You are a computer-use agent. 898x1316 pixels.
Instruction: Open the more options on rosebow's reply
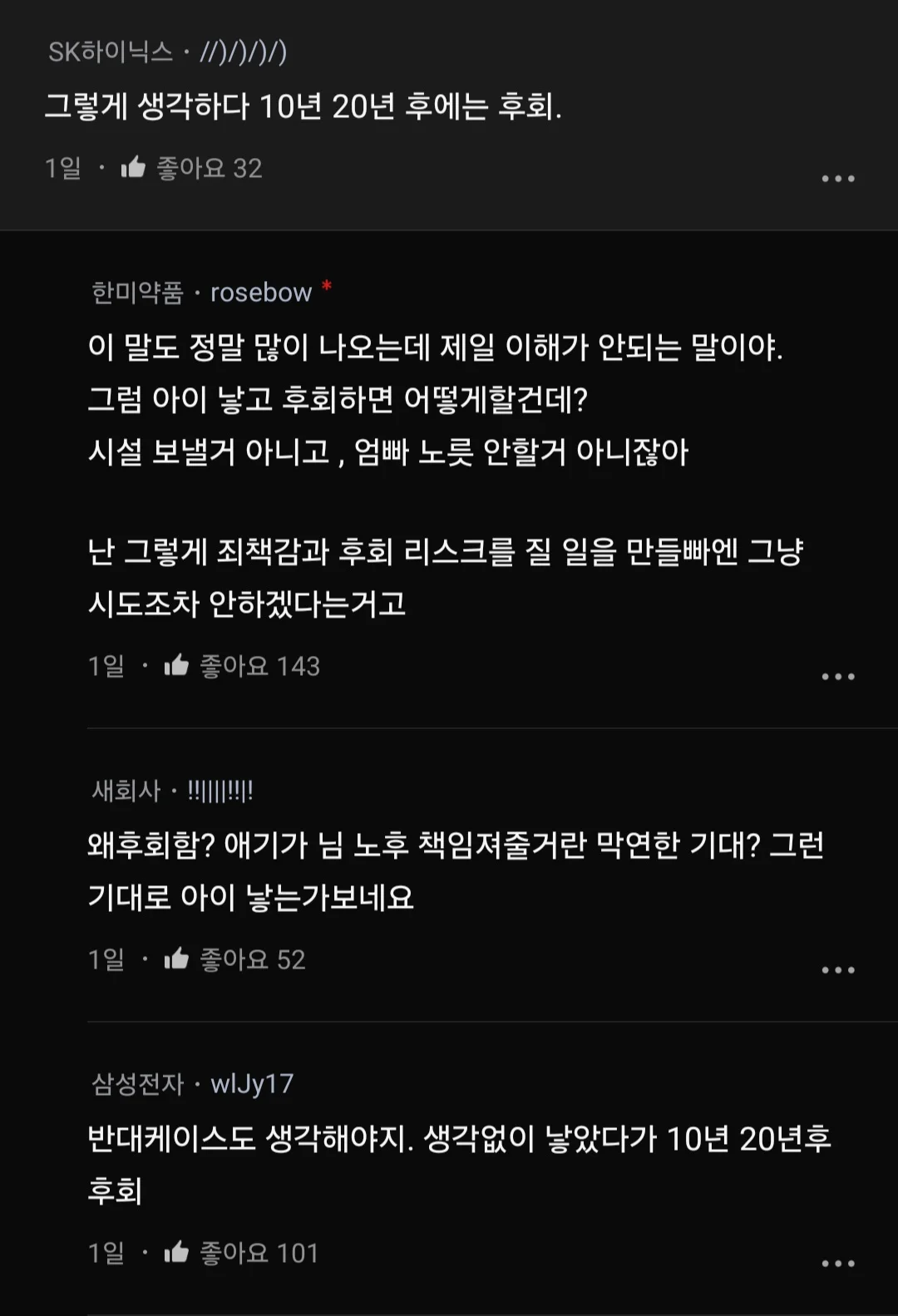click(x=837, y=677)
